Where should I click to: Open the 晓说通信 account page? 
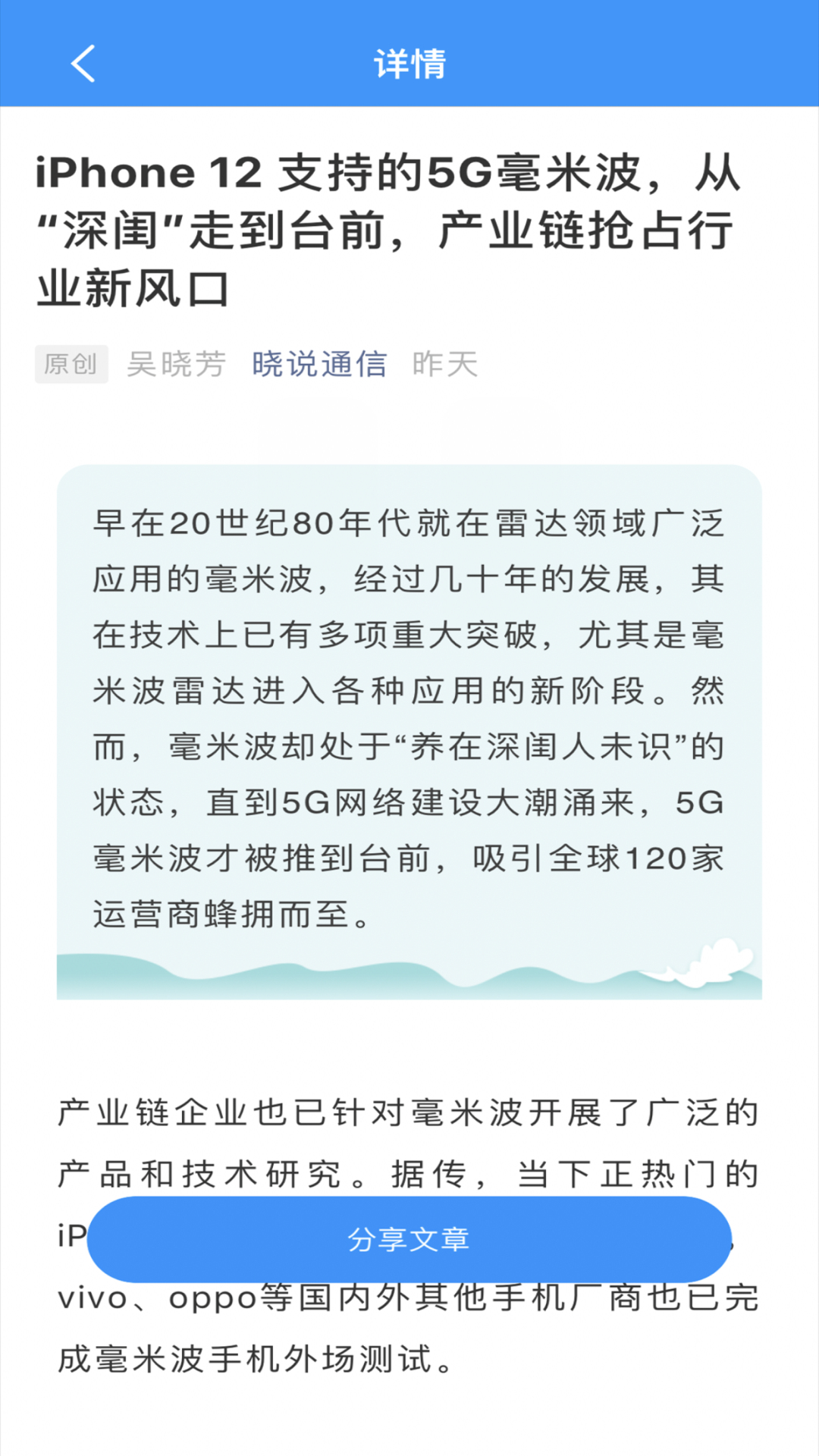318,364
